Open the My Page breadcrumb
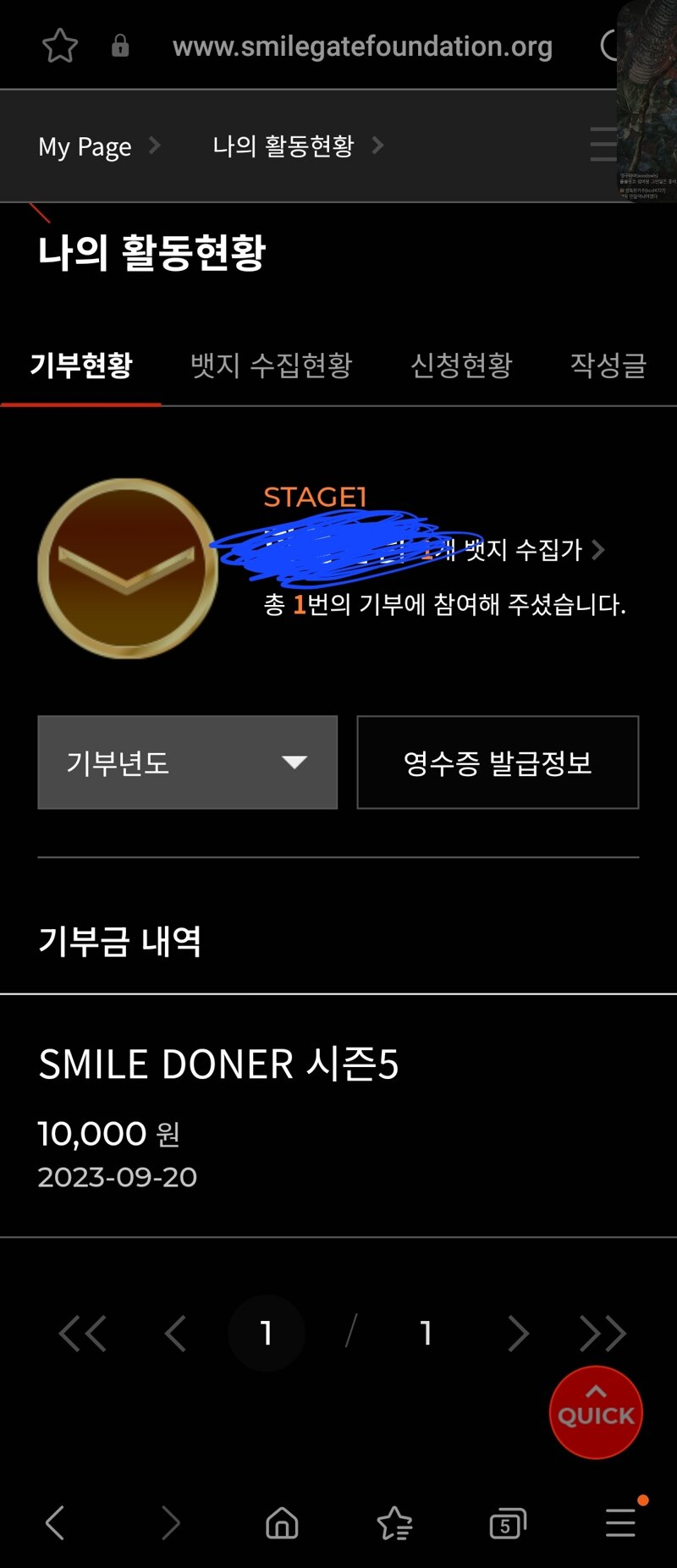This screenshot has width=677, height=1568. (x=85, y=146)
